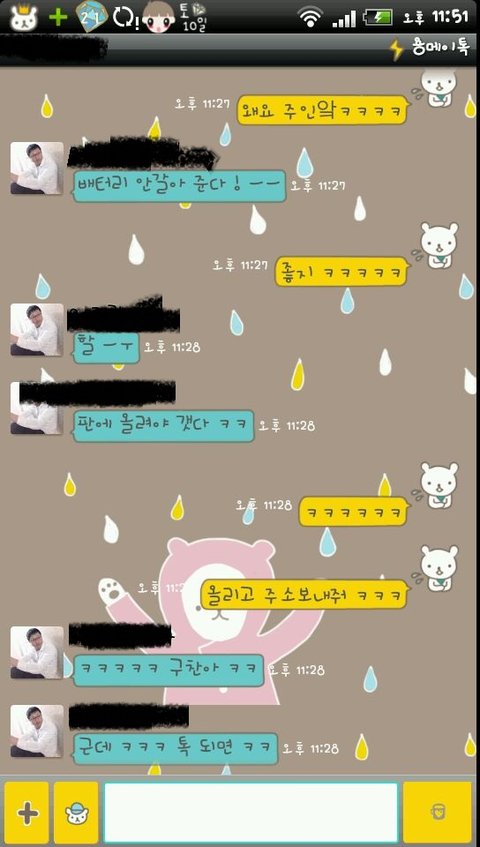Open profile photo beside the 할 ㅡㅜ message
480x847 pixels.
(x=37, y=330)
